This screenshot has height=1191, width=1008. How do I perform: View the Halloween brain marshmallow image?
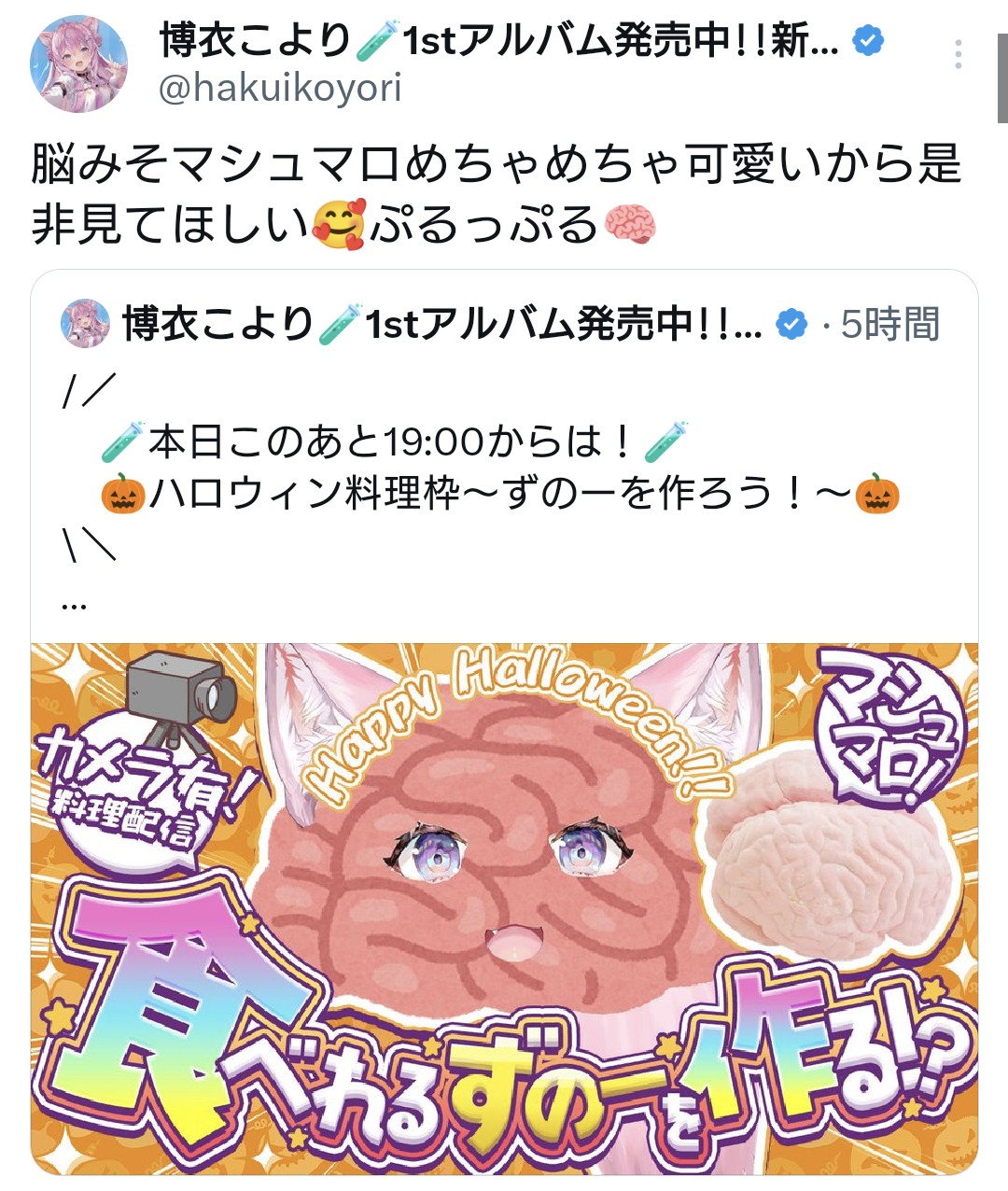[x=504, y=908]
